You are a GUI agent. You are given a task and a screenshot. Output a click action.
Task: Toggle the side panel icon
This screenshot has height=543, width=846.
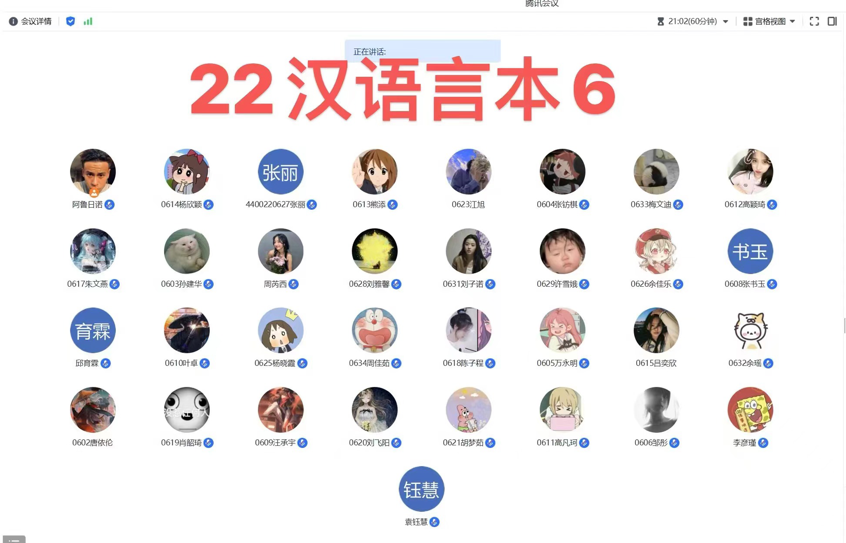832,21
